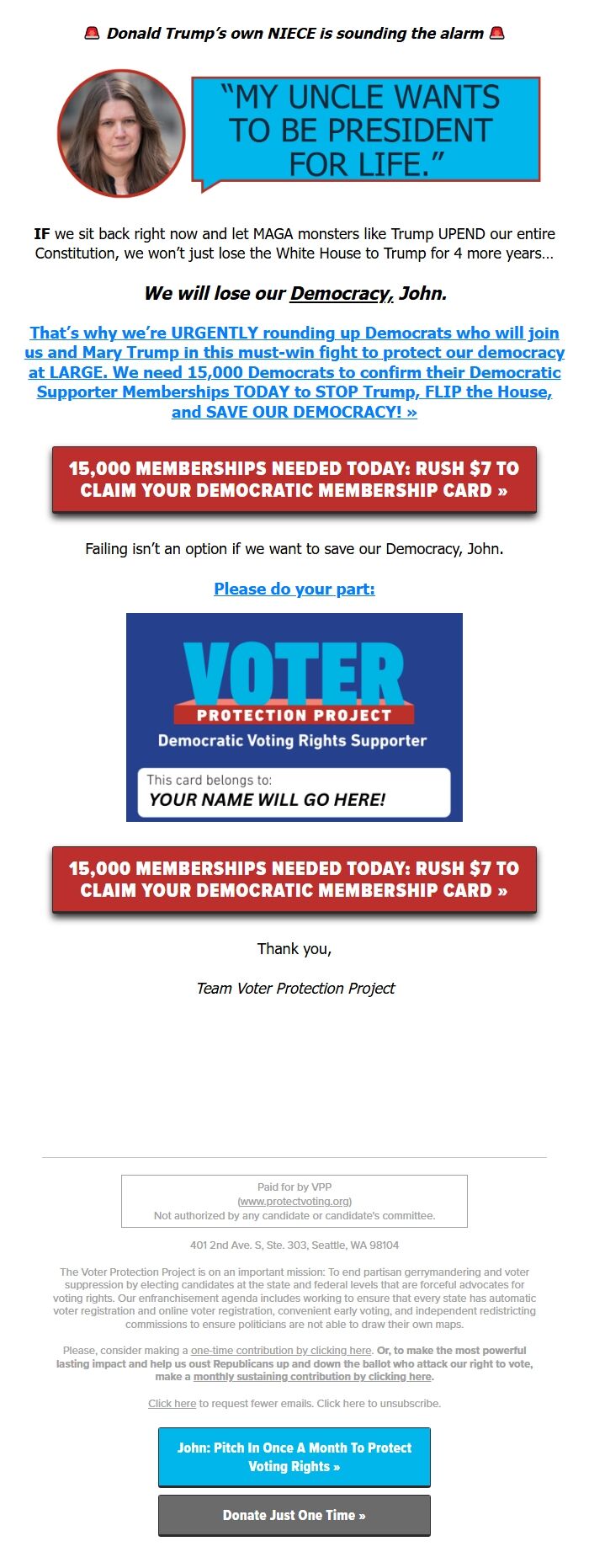Image resolution: width=589 pixels, height=1568 pixels.
Task: Open the one-time contribution link
Action: tap(281, 1350)
